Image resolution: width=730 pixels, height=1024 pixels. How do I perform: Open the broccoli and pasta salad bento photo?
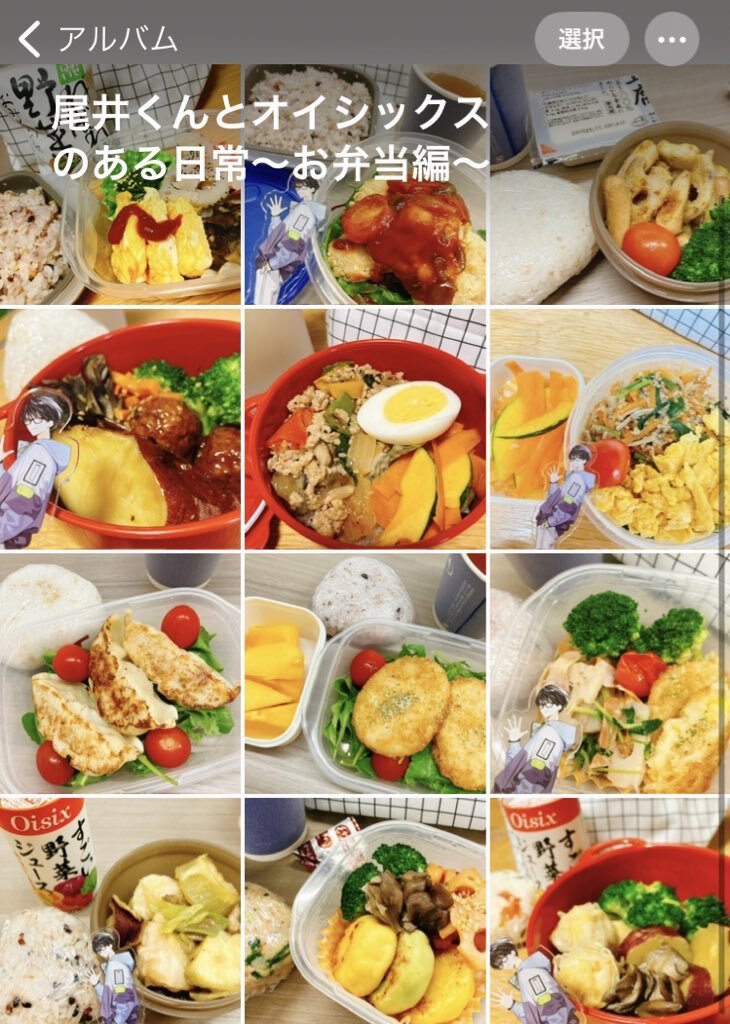pos(610,674)
